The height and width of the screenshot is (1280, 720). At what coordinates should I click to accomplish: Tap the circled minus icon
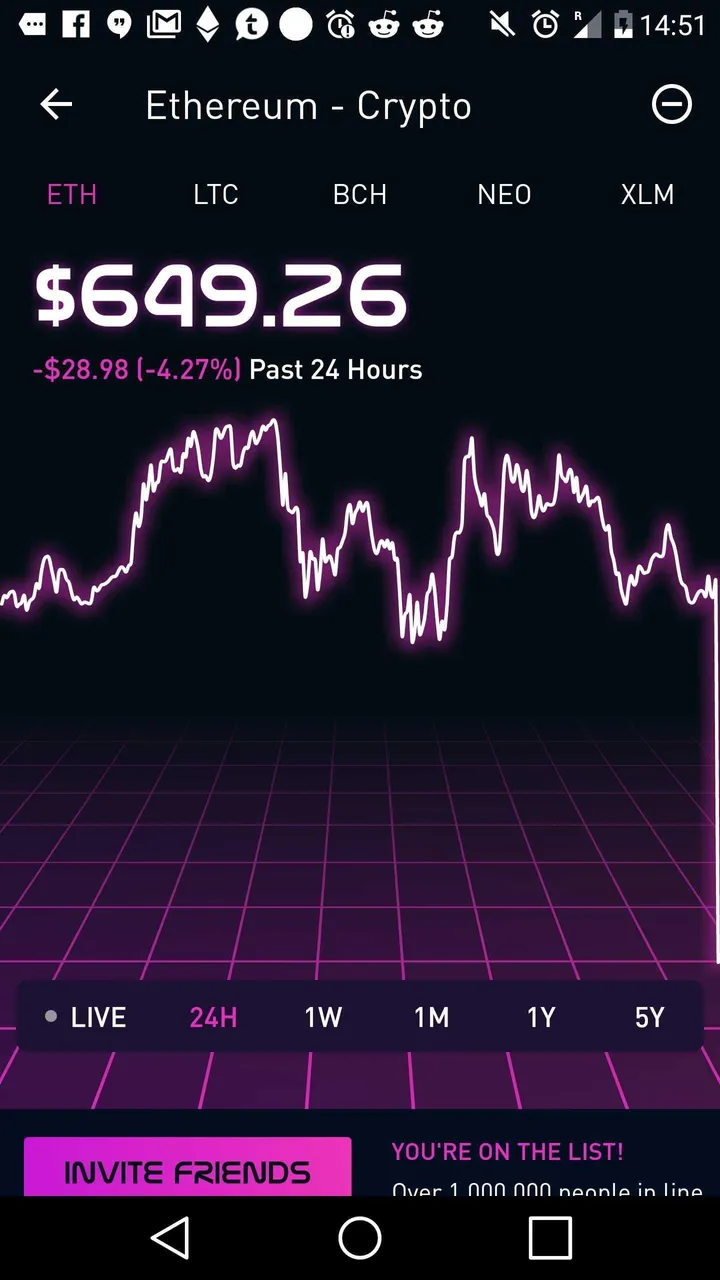pos(671,105)
